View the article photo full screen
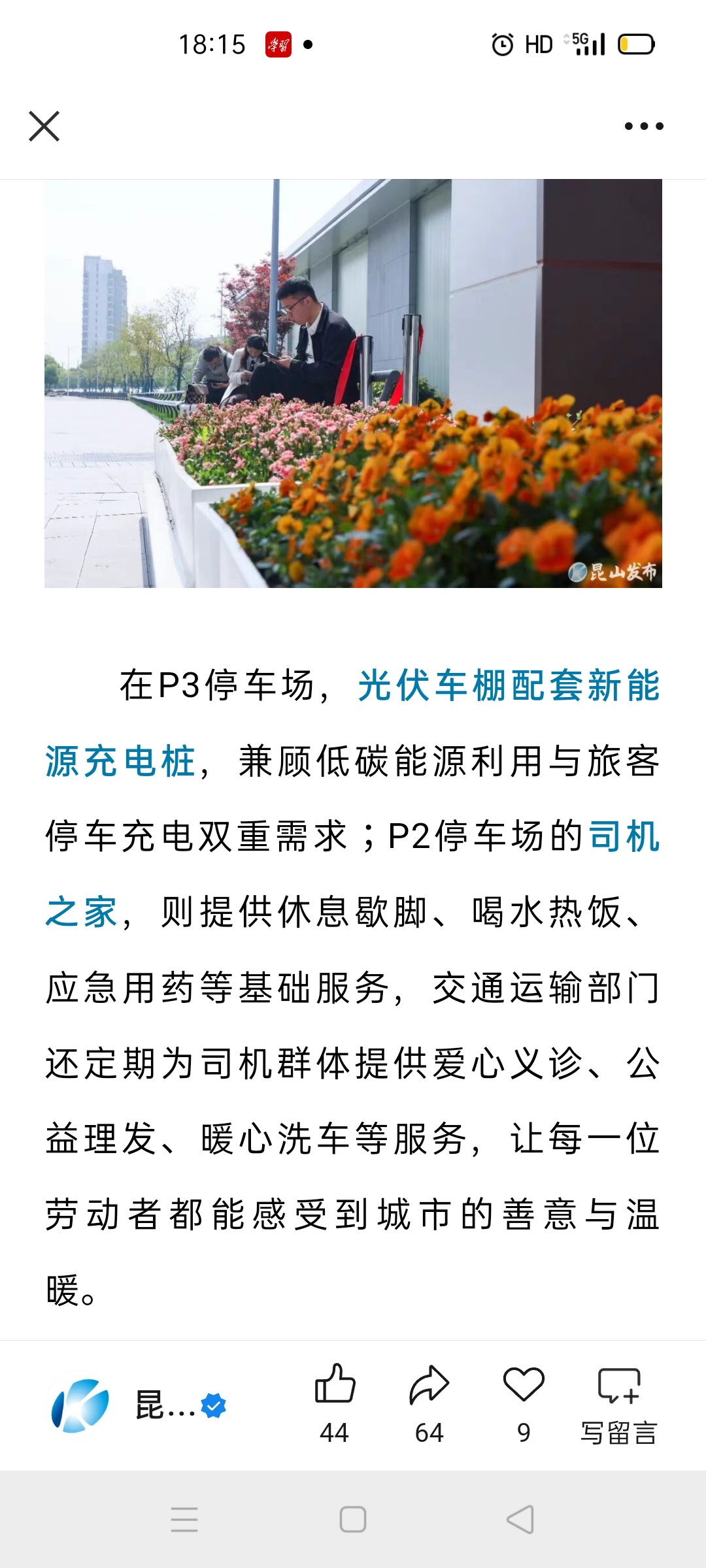 point(353,384)
